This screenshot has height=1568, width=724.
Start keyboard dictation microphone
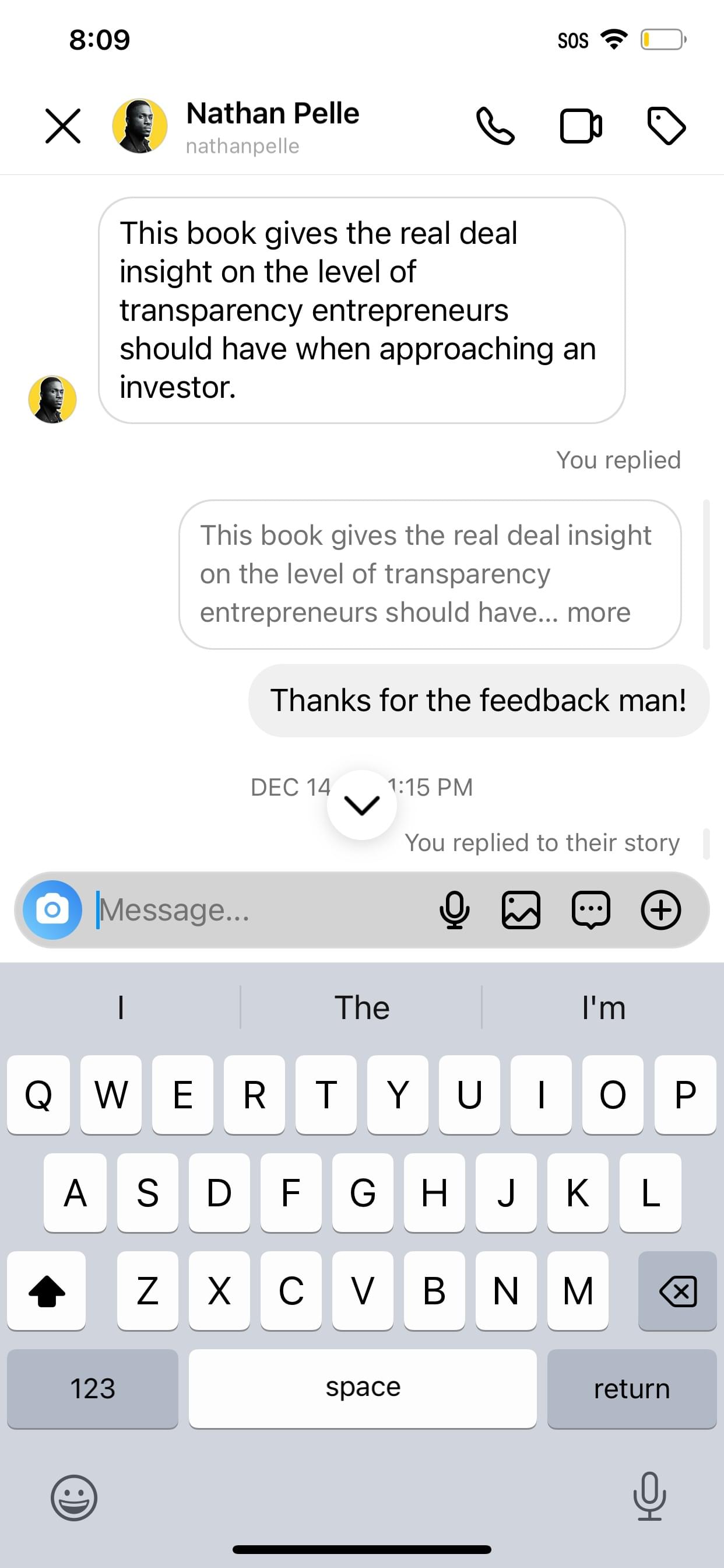(649, 1496)
